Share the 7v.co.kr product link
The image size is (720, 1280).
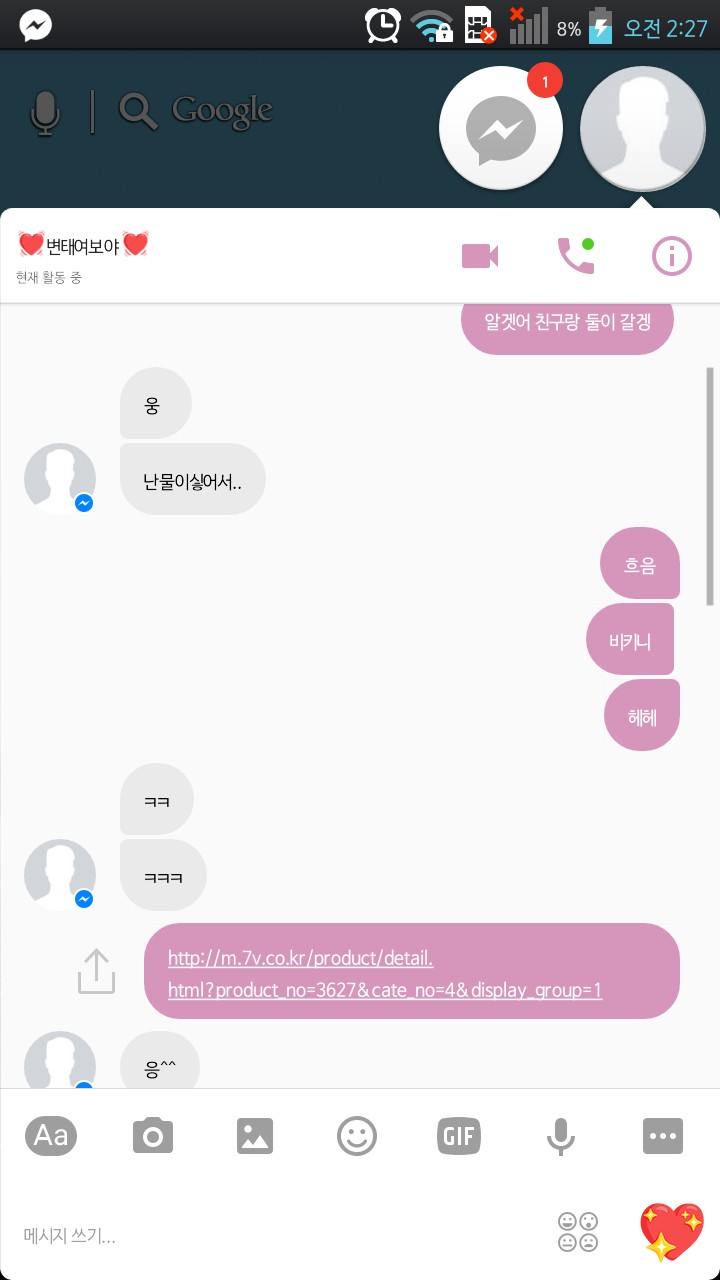tap(95, 970)
